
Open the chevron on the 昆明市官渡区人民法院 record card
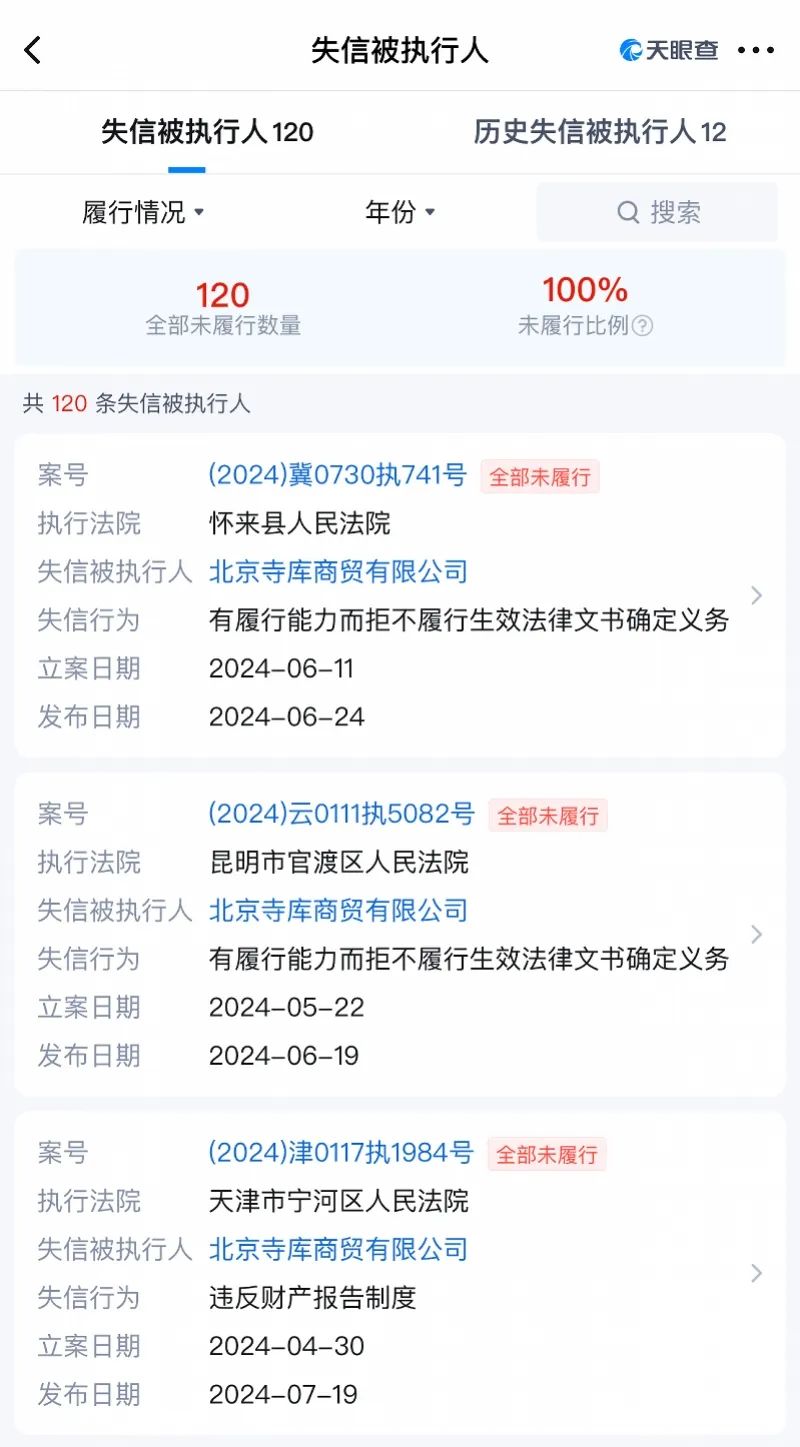(x=756, y=934)
